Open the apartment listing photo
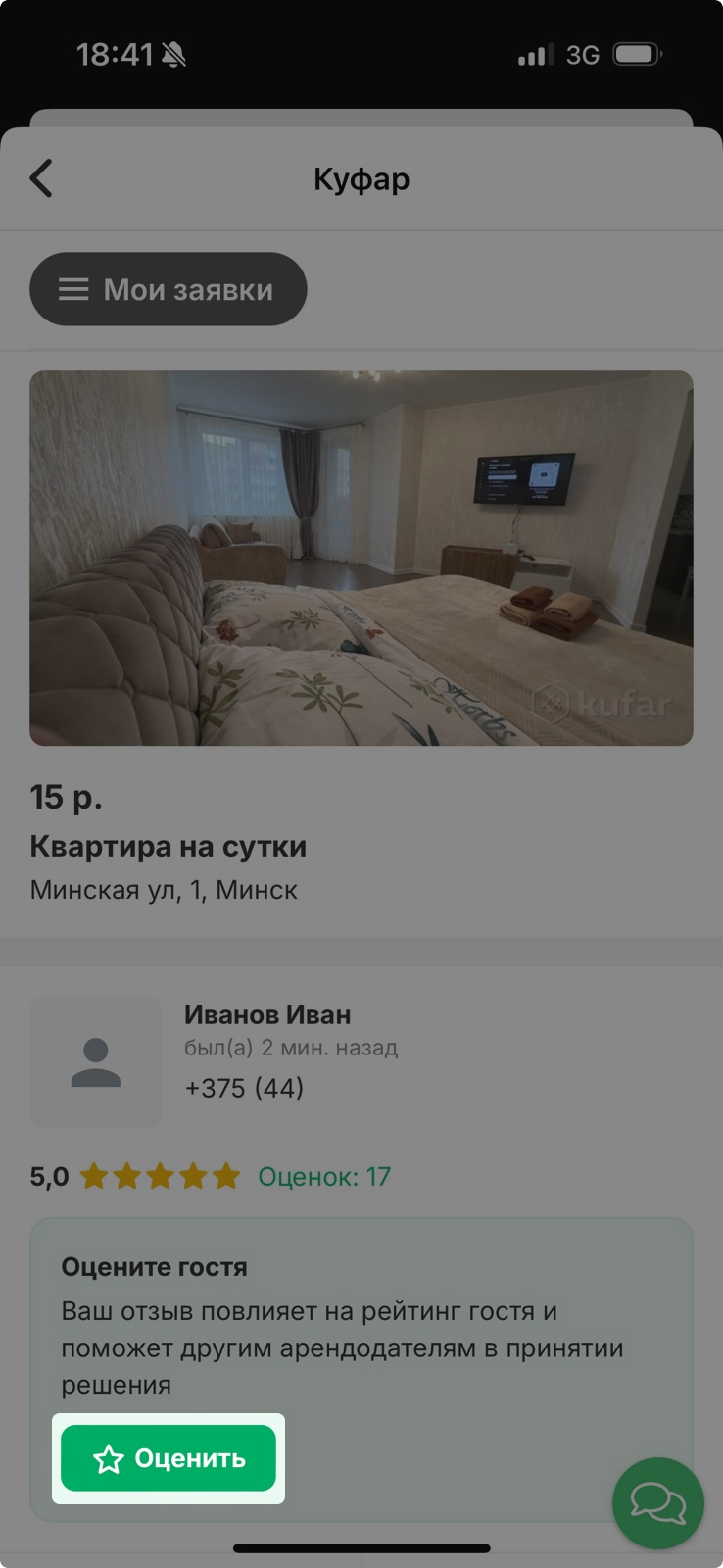723x1568 pixels. coord(361,558)
